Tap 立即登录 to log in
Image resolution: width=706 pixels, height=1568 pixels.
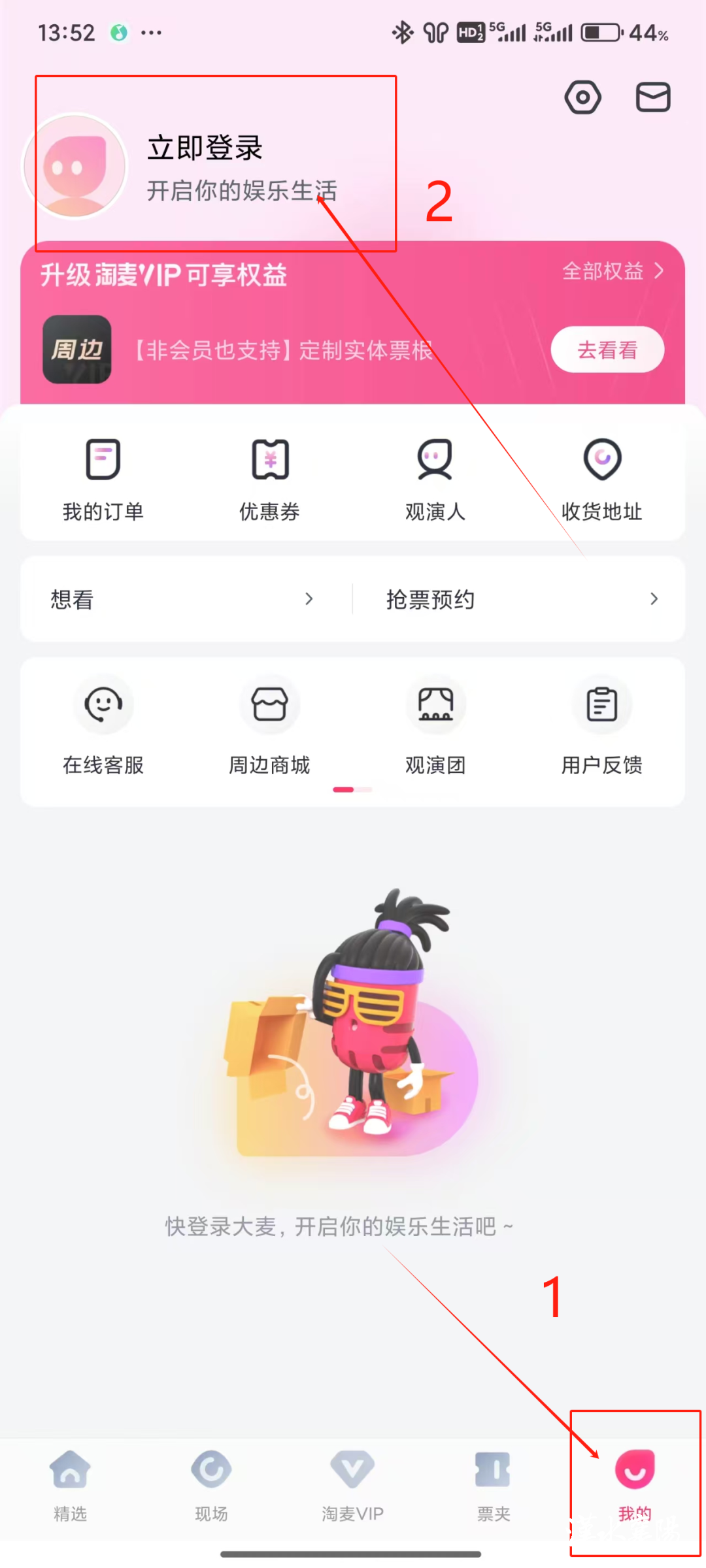[205, 148]
